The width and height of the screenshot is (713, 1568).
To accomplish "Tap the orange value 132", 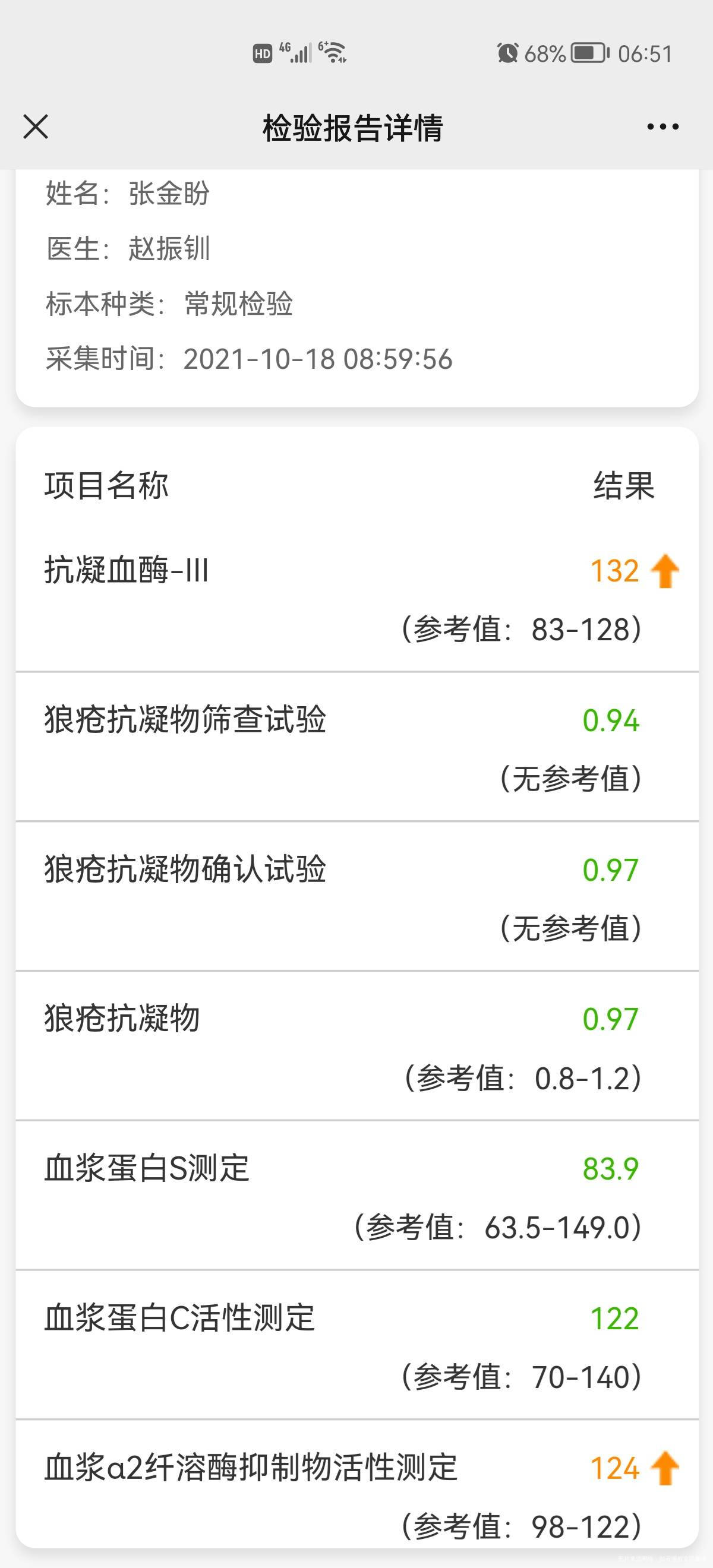I will click(x=613, y=570).
